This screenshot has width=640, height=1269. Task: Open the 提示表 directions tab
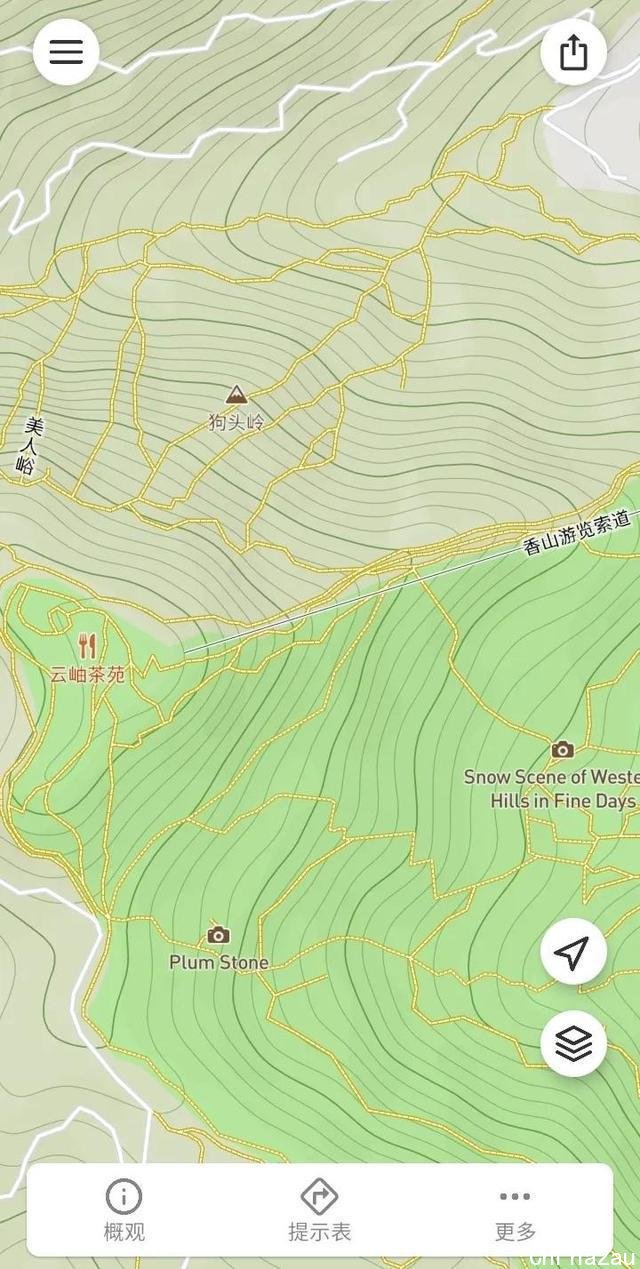(x=319, y=1210)
